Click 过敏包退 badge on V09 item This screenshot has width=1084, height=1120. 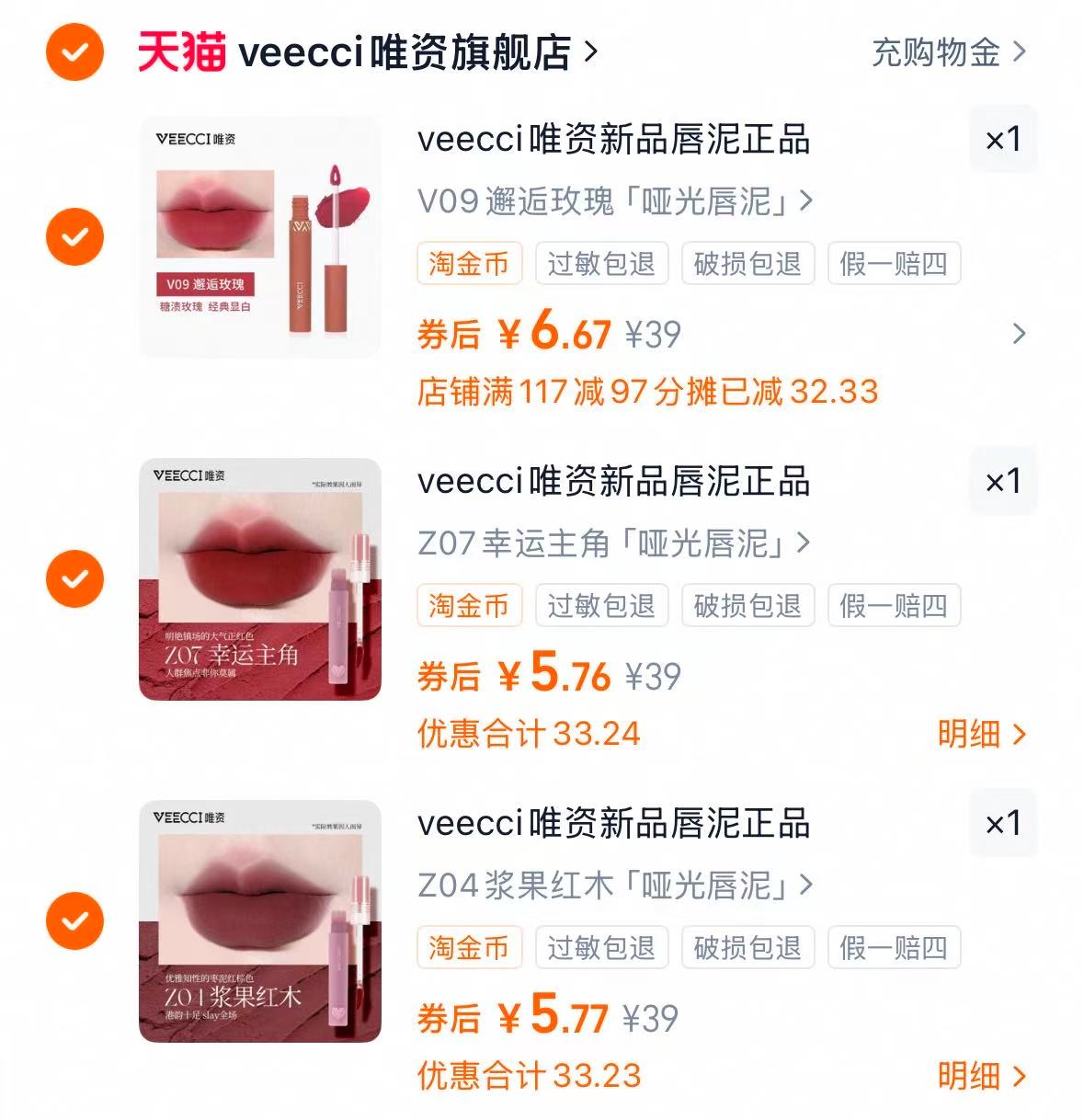[602, 264]
